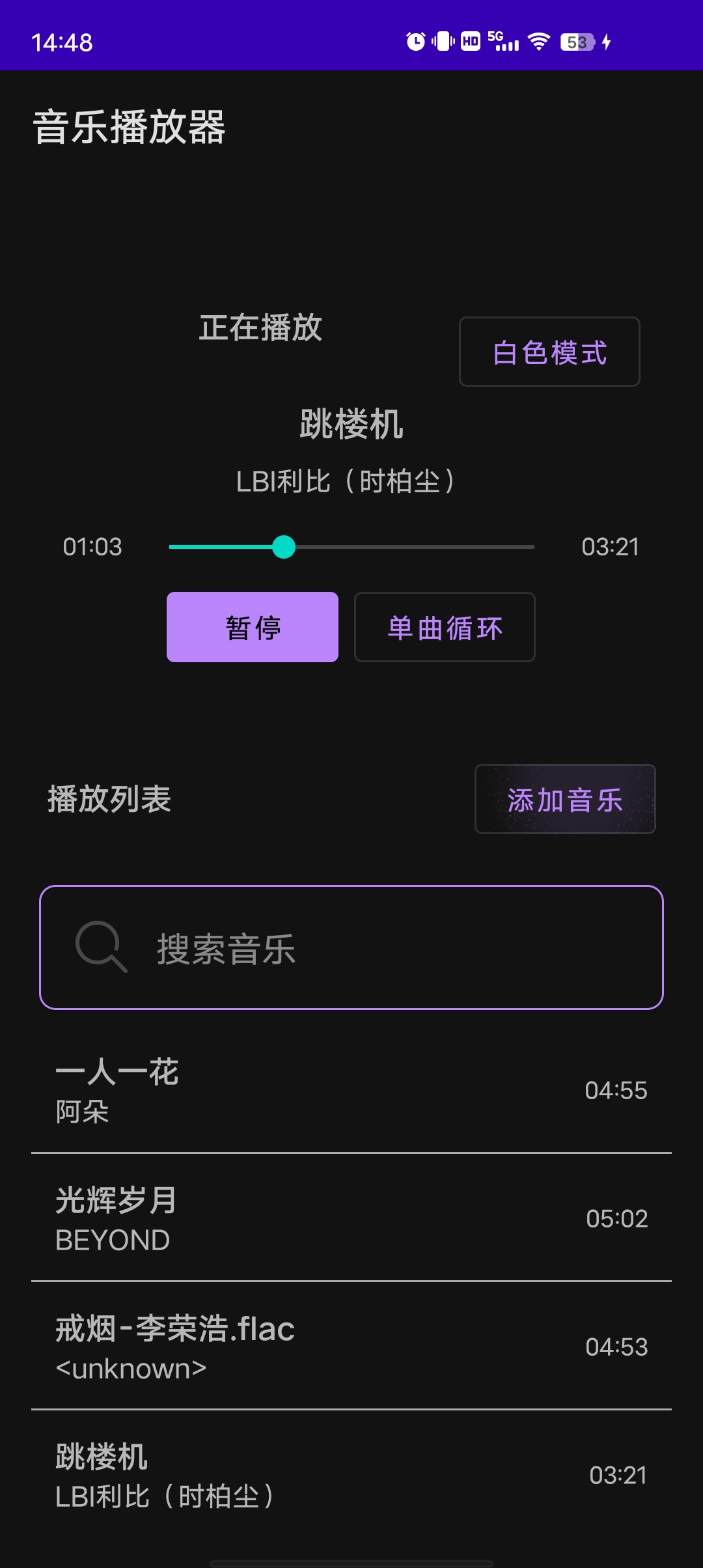Screen dimensions: 703x1568
Task: Select the track 戒烟-李荣浩.flac
Action: coord(351,1346)
